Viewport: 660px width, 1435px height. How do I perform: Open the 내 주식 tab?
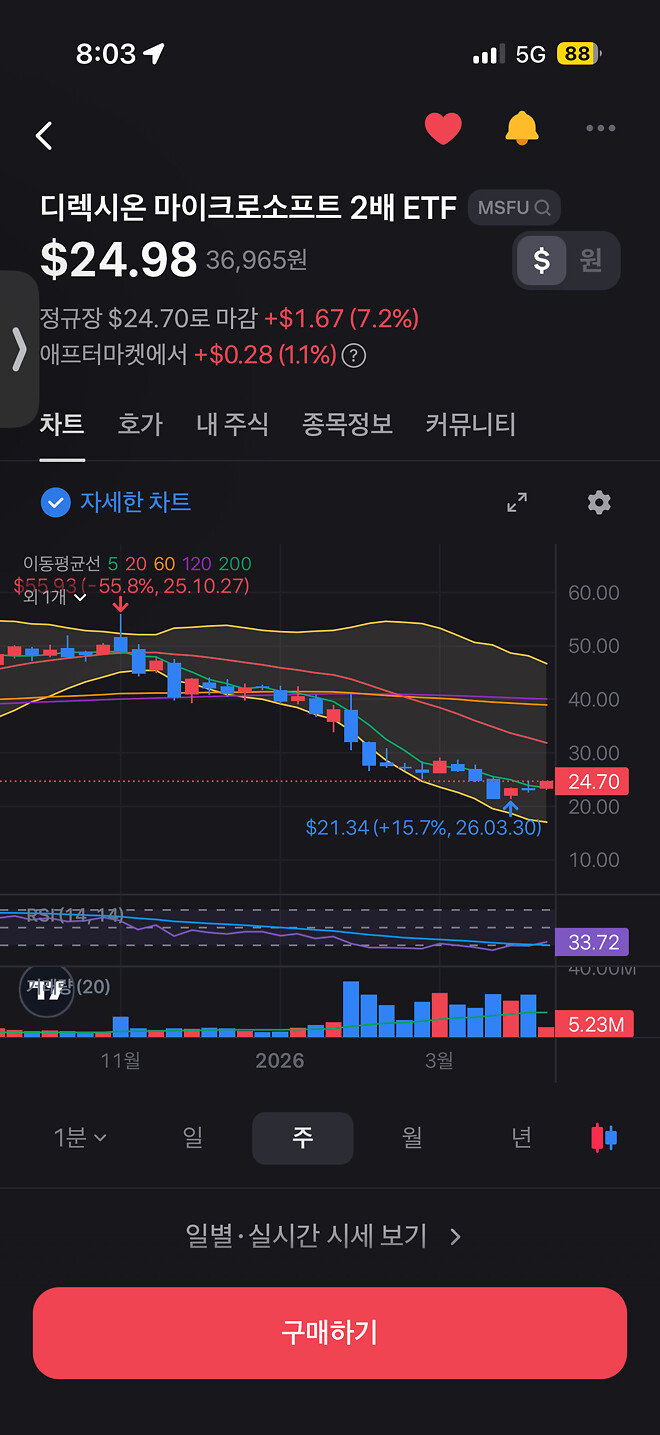(x=232, y=424)
